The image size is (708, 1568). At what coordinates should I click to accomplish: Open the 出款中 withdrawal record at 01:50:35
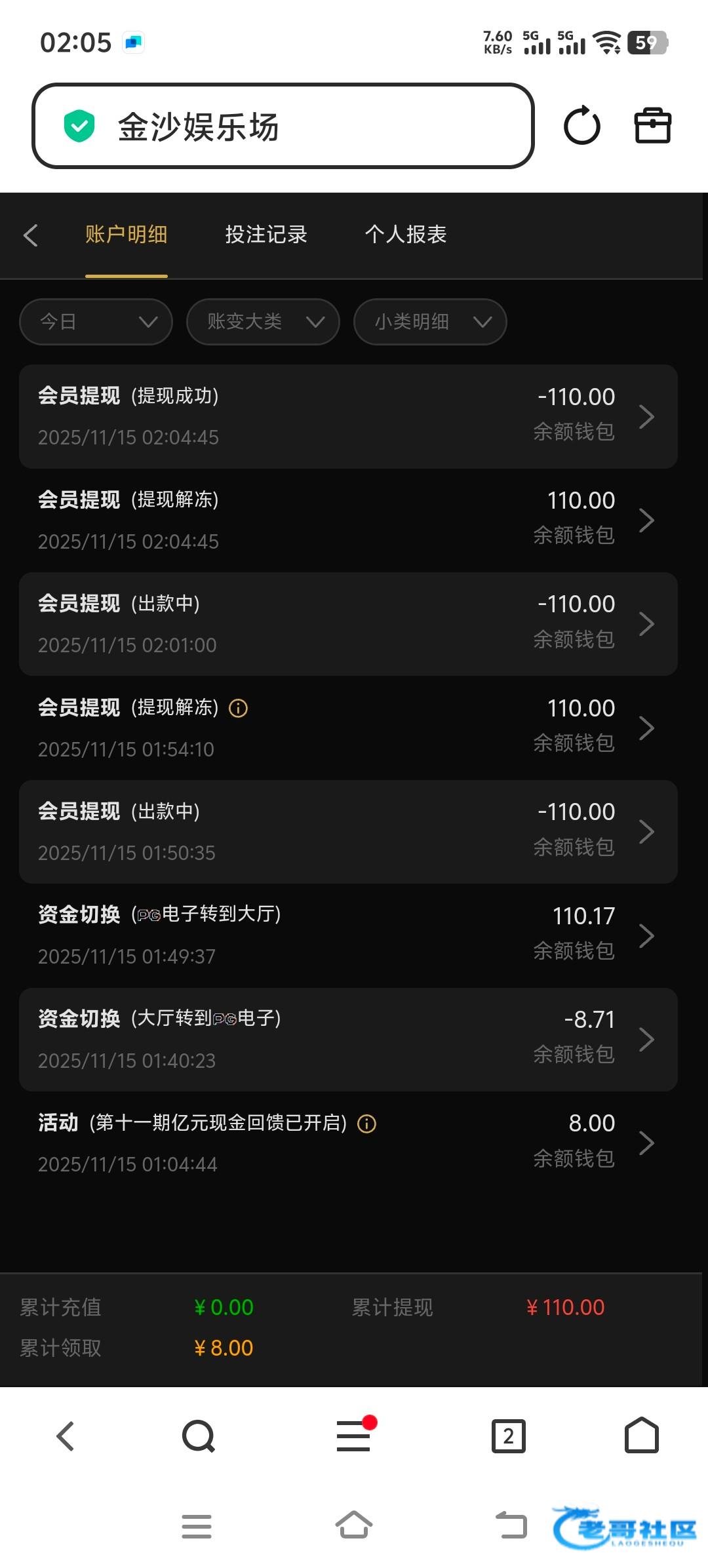[x=348, y=832]
